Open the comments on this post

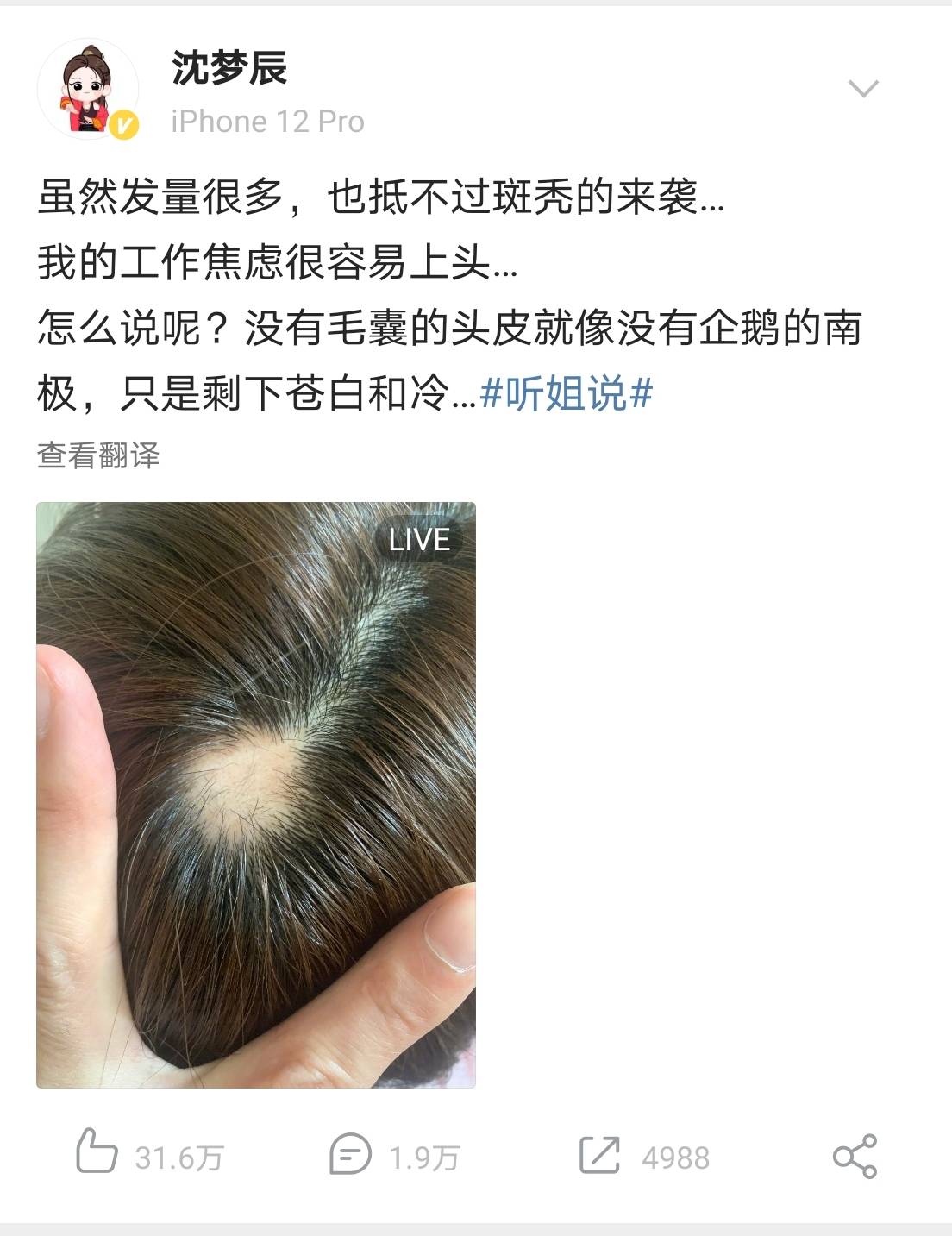pyautogui.click(x=351, y=1154)
